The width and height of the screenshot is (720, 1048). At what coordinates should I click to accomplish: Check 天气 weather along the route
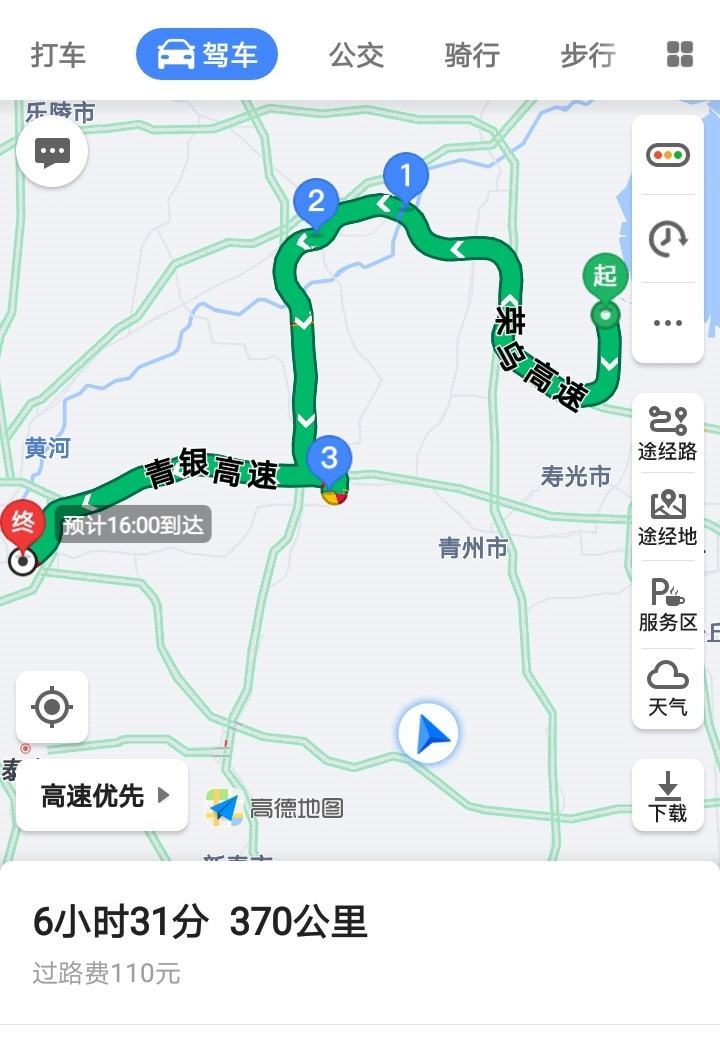pyautogui.click(x=668, y=688)
